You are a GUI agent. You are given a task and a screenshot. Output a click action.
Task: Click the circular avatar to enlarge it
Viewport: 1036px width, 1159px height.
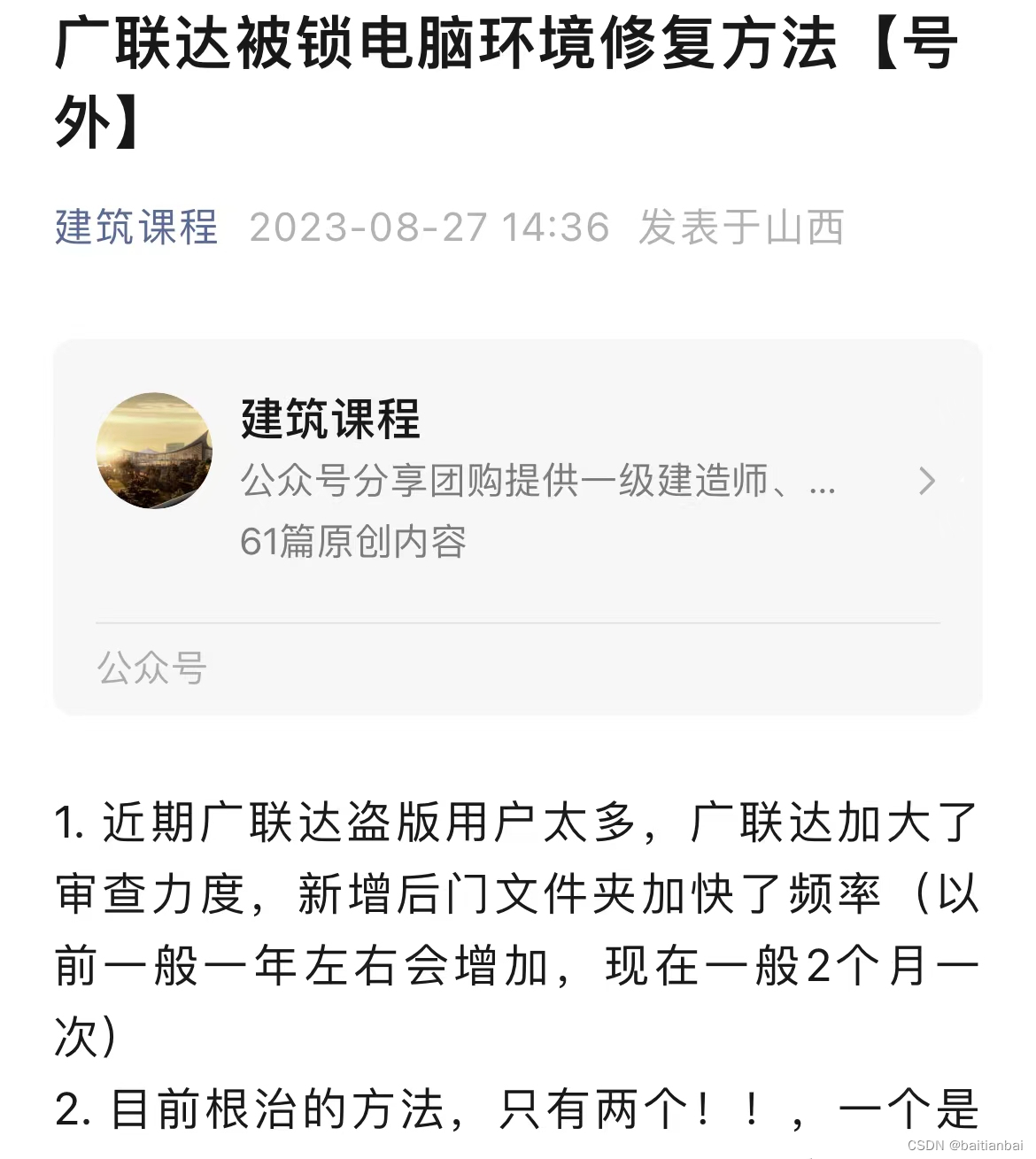[x=155, y=452]
